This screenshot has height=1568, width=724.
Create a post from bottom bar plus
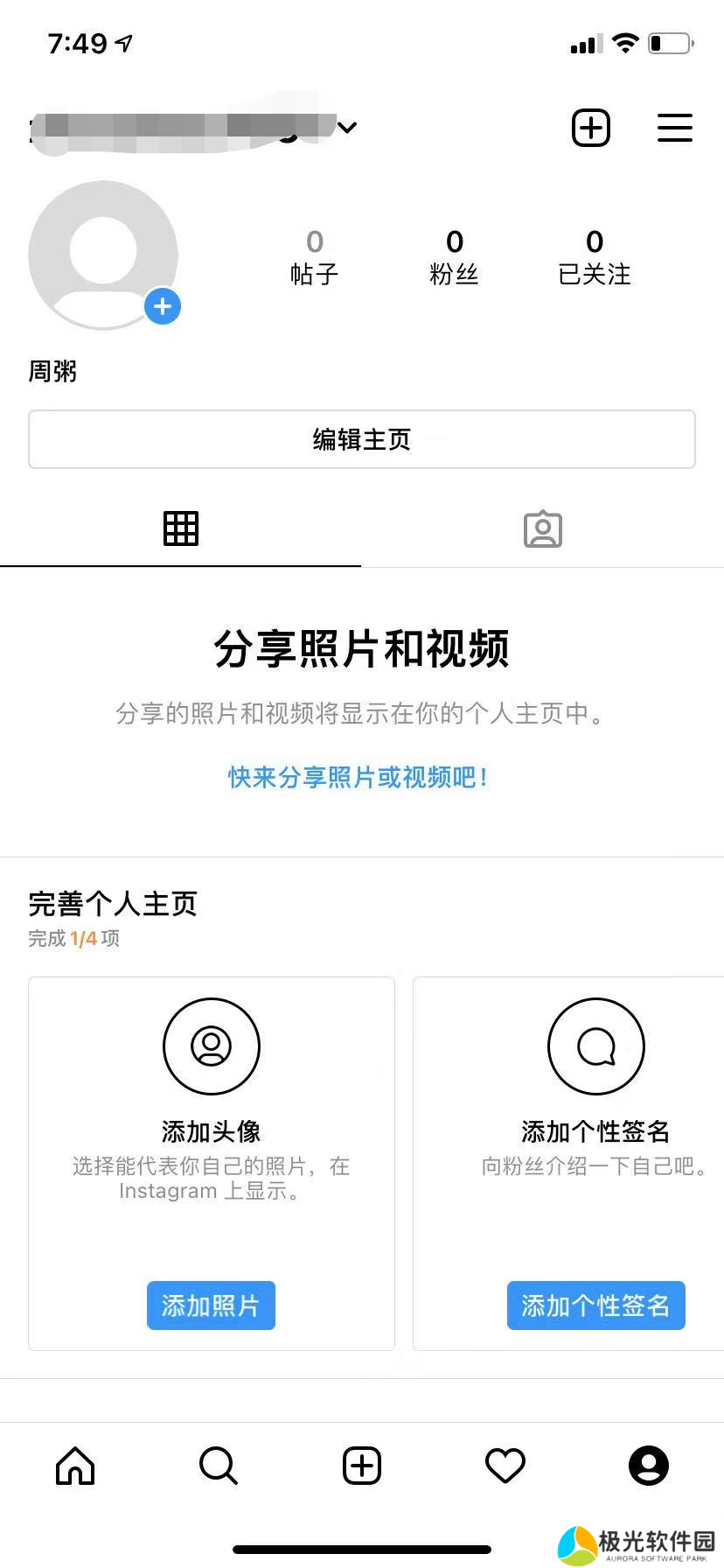[362, 1466]
